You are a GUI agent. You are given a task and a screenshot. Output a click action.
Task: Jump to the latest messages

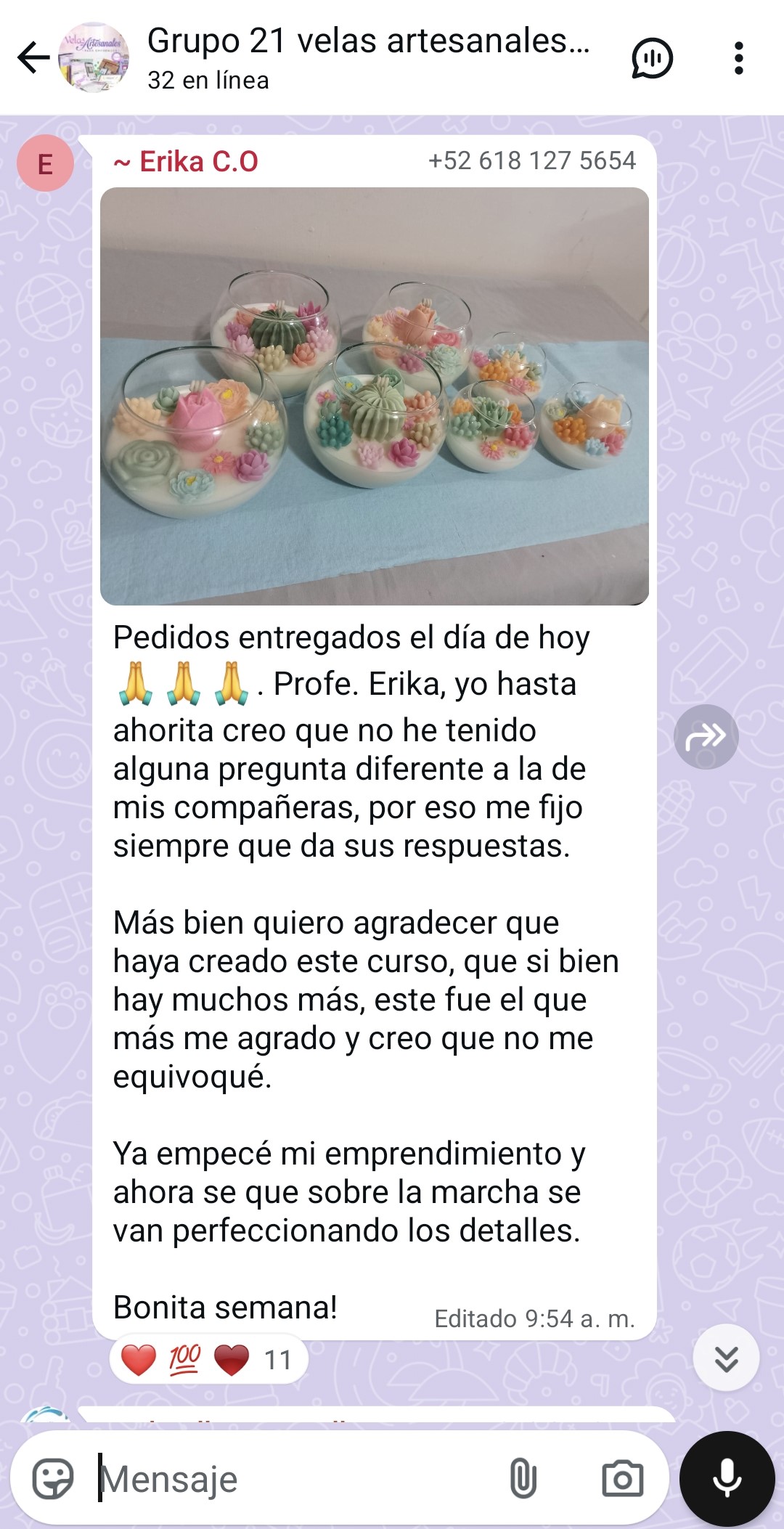click(x=726, y=1358)
